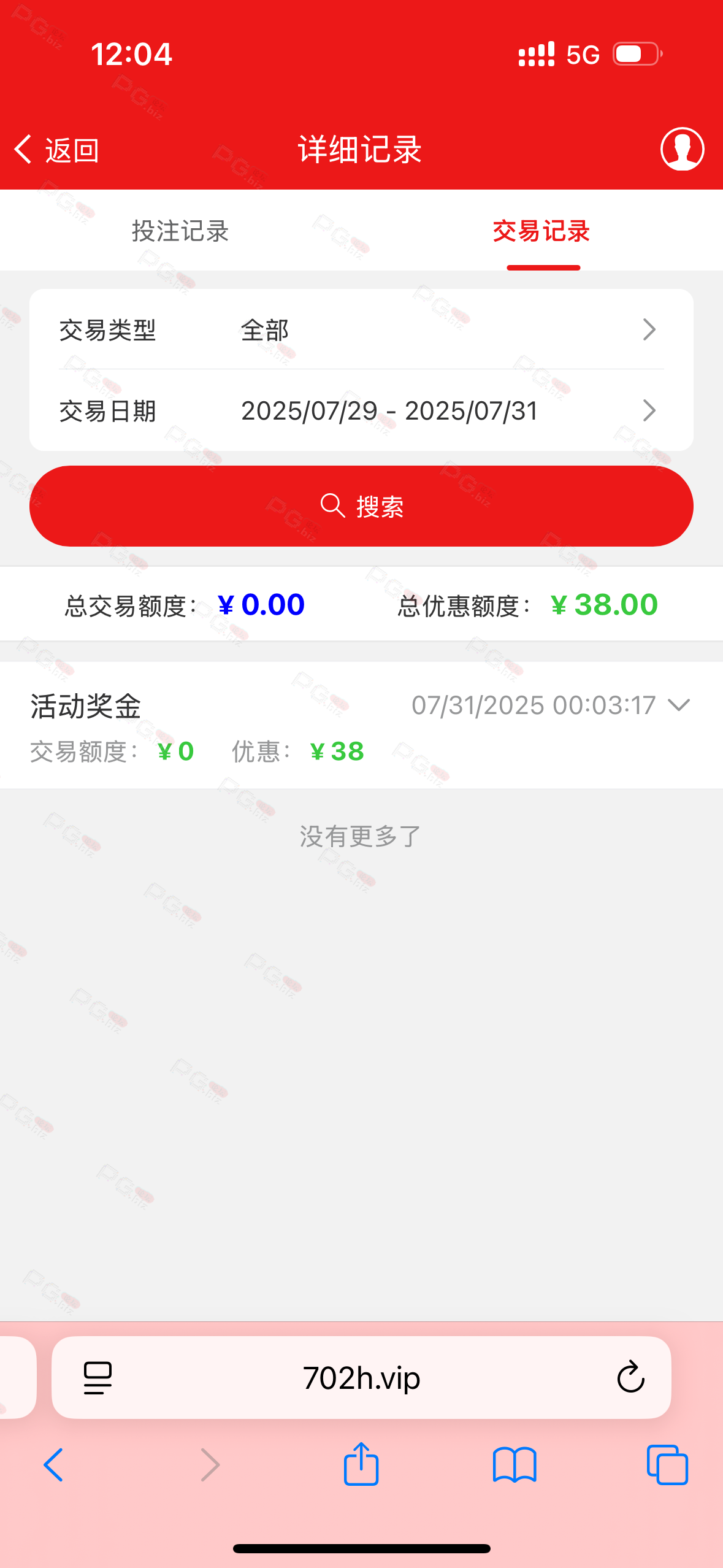Share this page from the toolbar
The height and width of the screenshot is (1568, 723).
point(361,1464)
